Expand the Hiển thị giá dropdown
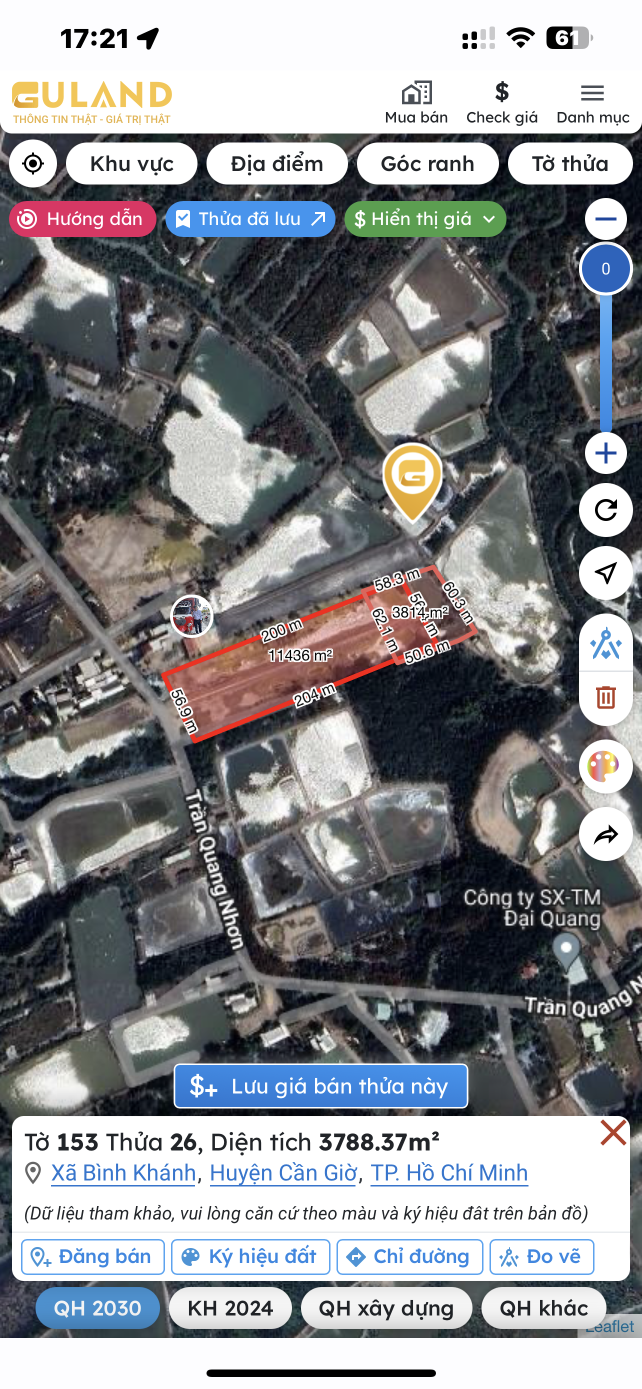The height and width of the screenshot is (1389, 642). [425, 219]
